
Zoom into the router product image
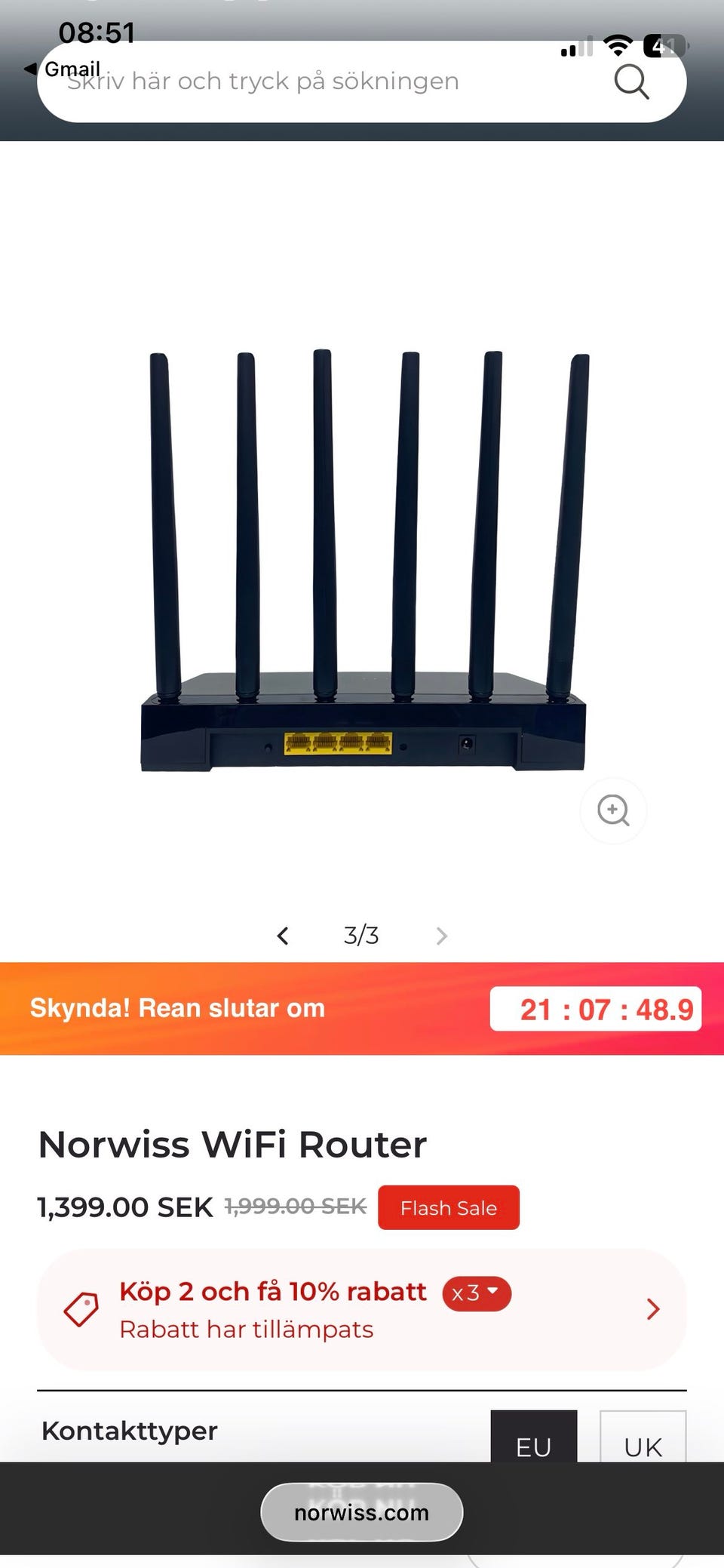(613, 810)
